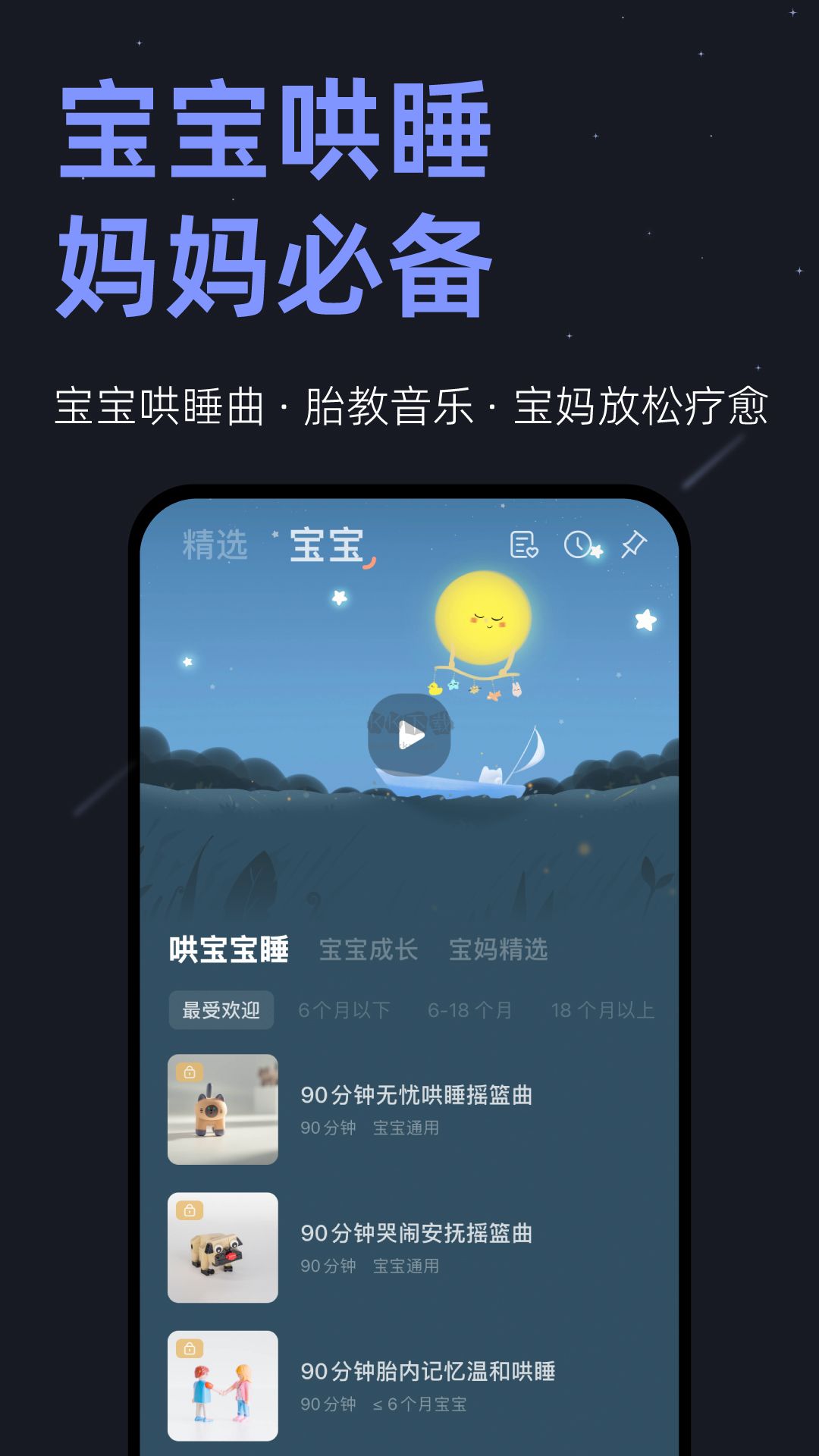
Task: Open the listening history clock icon
Action: [x=578, y=544]
